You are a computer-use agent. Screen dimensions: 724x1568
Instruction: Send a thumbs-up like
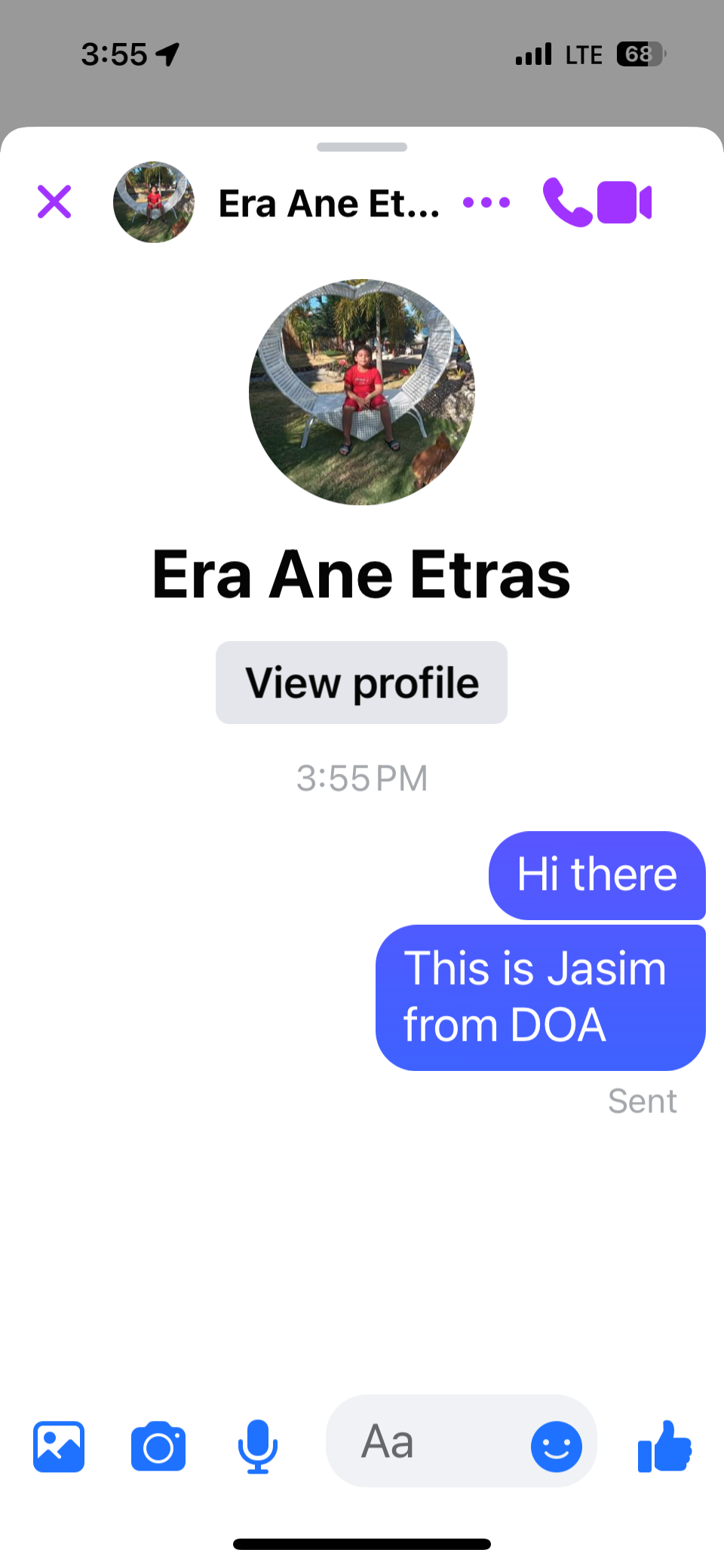point(664,1446)
